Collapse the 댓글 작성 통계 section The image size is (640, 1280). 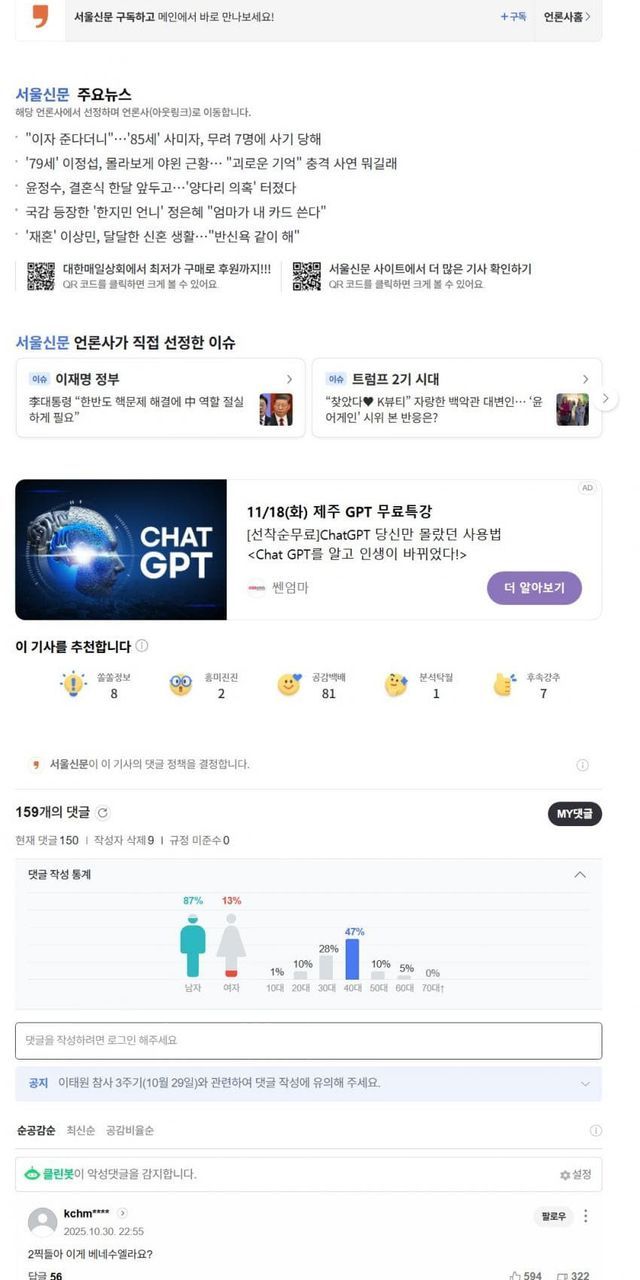tap(580, 875)
